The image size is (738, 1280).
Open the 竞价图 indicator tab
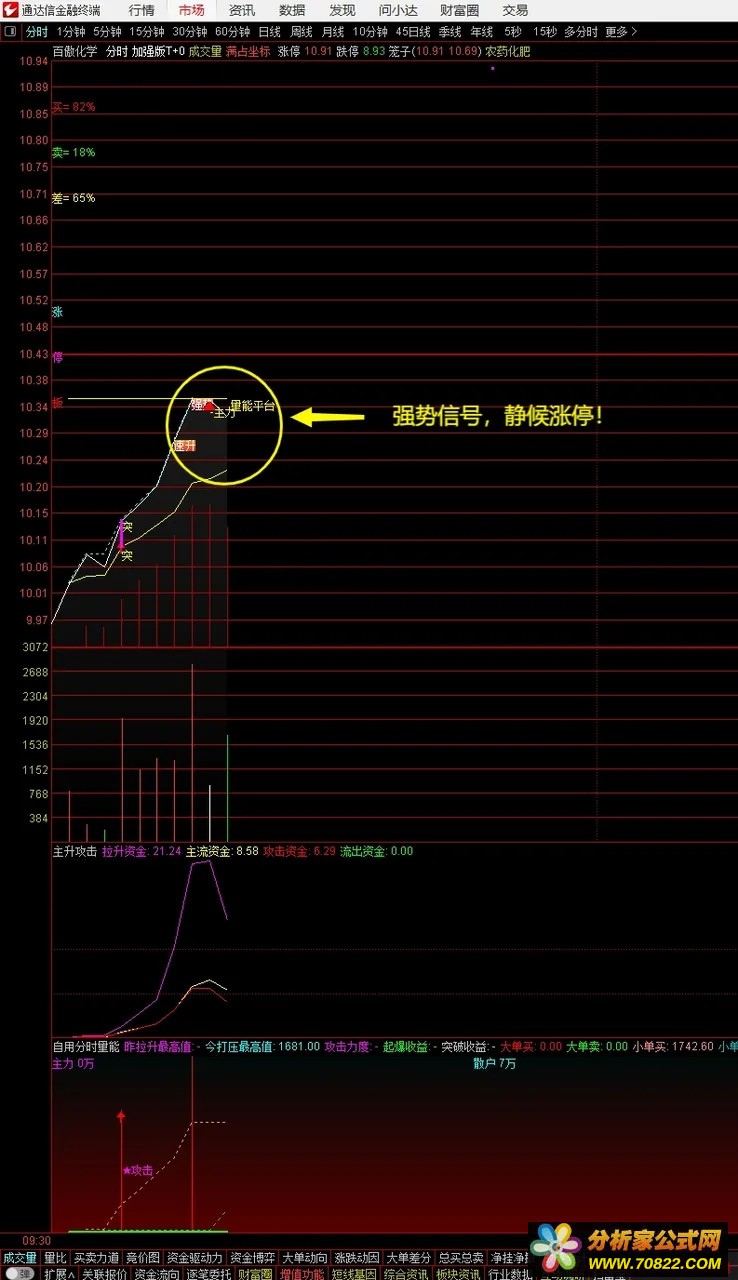pos(143,1258)
